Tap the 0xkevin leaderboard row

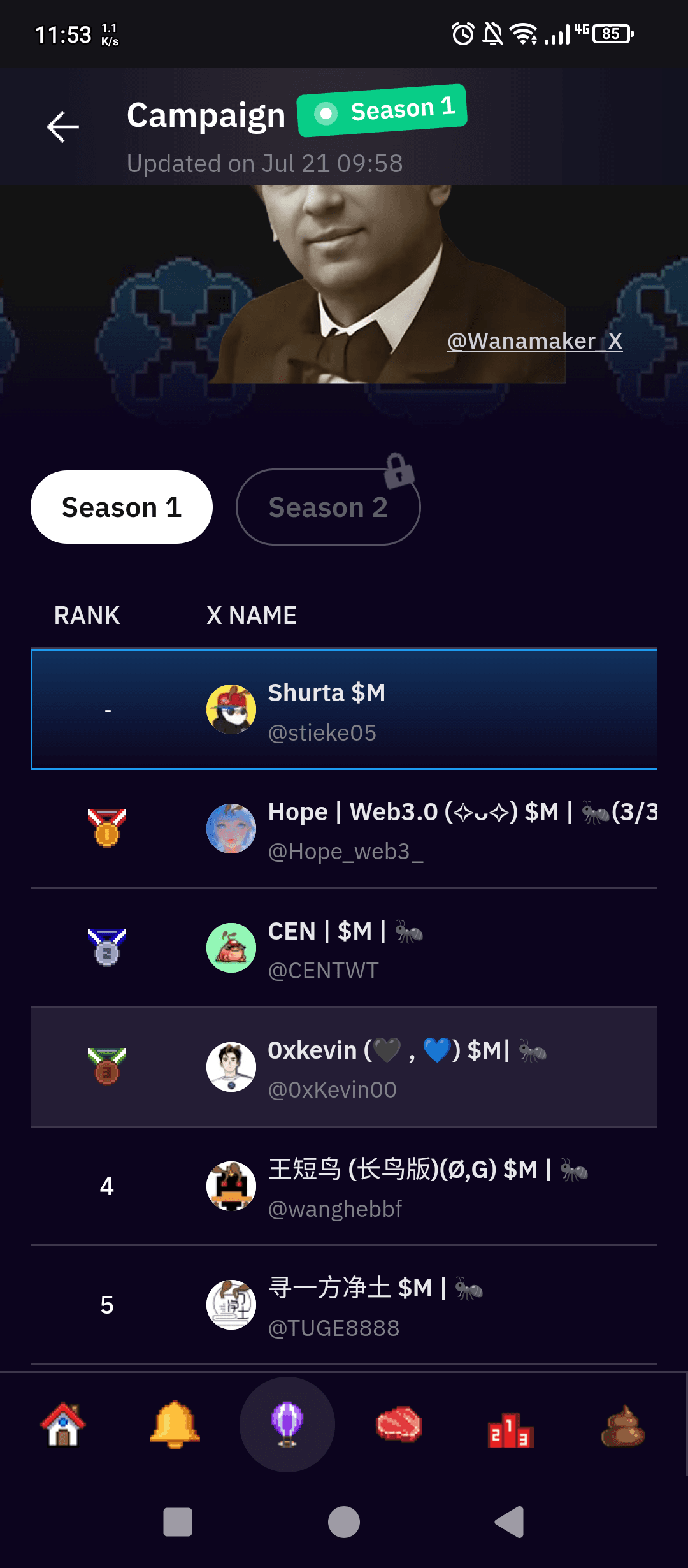[x=344, y=1068]
